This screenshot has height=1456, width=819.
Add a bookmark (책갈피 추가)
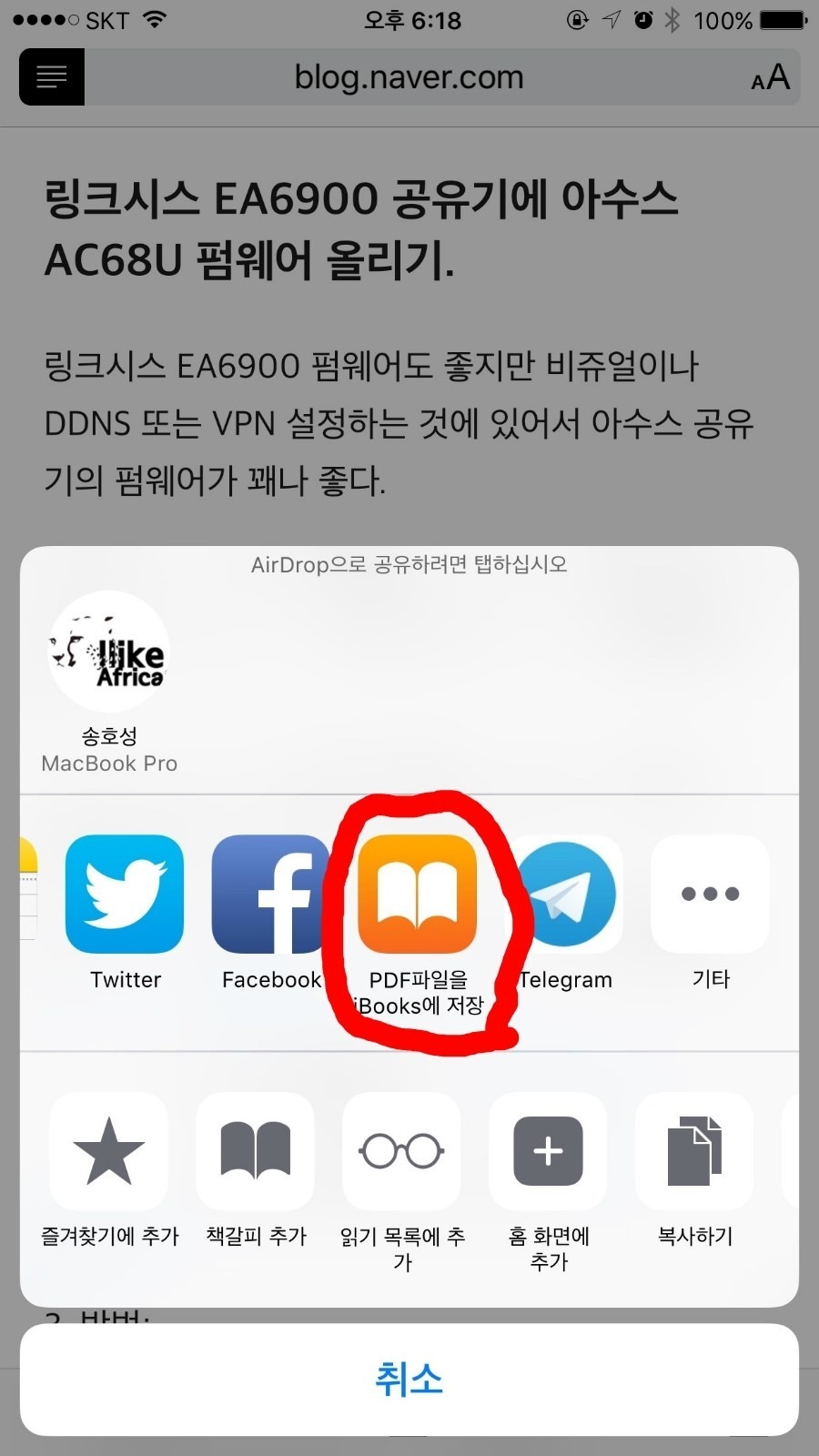[256, 1151]
